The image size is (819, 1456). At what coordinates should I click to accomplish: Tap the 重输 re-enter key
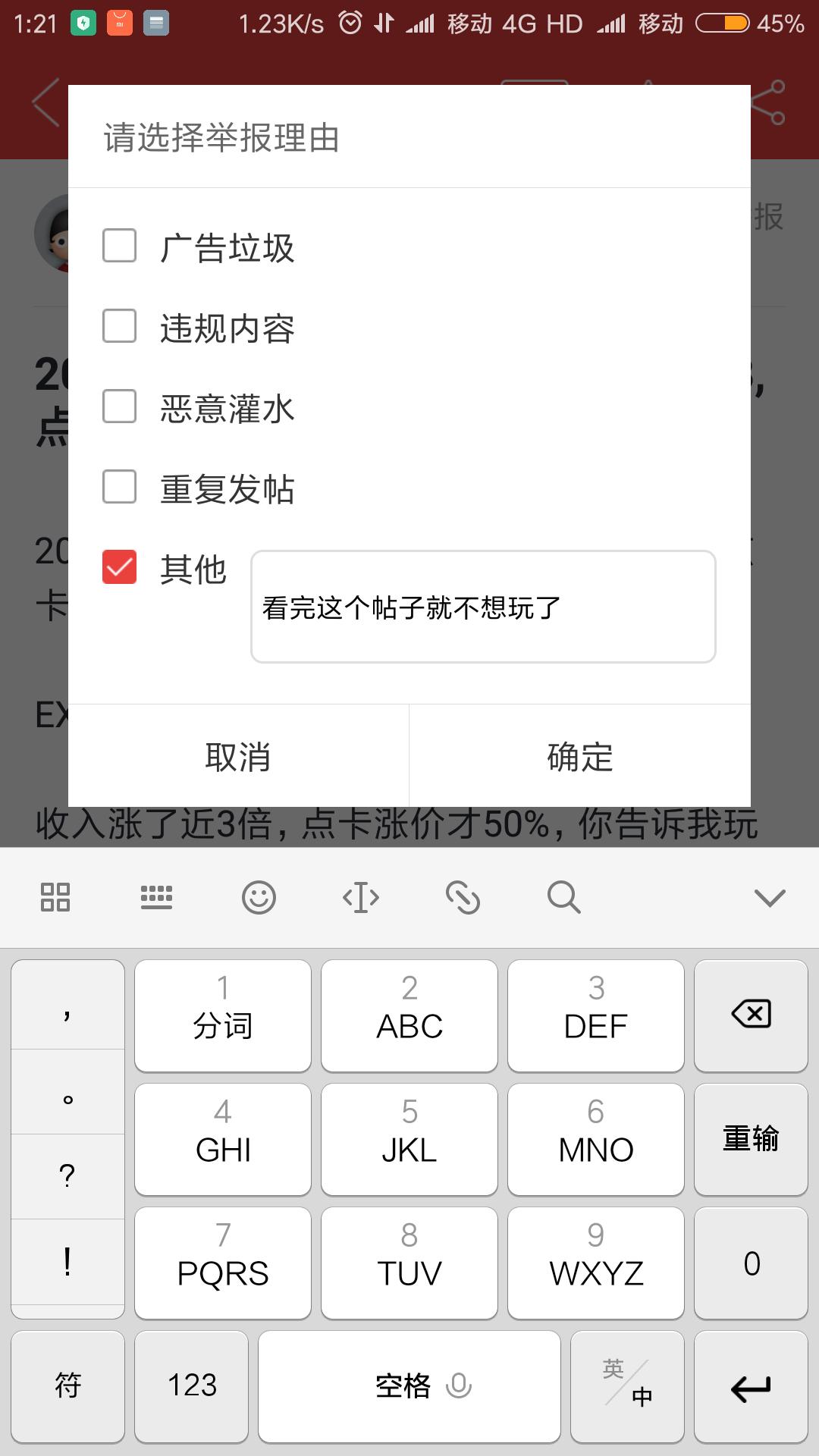pyautogui.click(x=751, y=1139)
